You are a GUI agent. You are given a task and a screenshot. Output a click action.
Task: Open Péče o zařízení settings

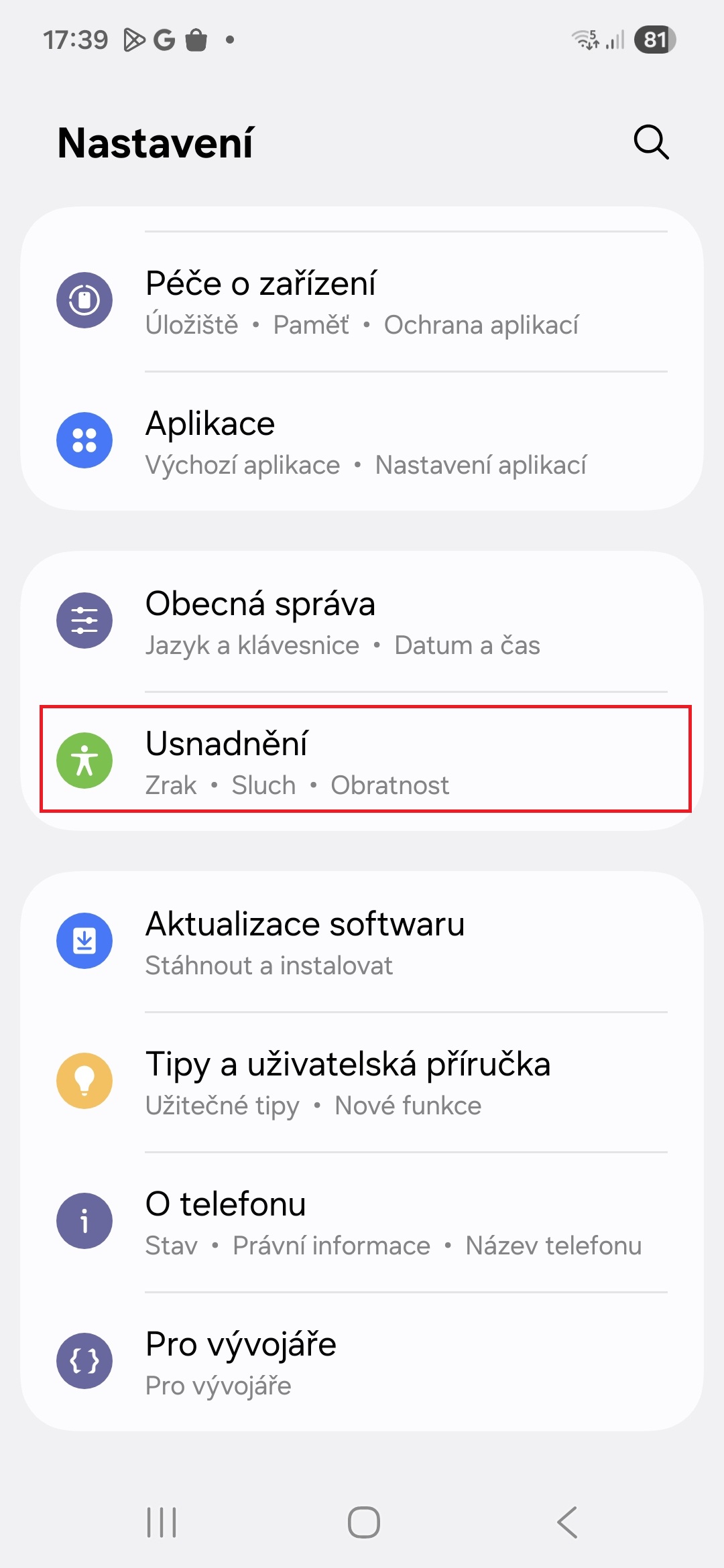click(362, 302)
